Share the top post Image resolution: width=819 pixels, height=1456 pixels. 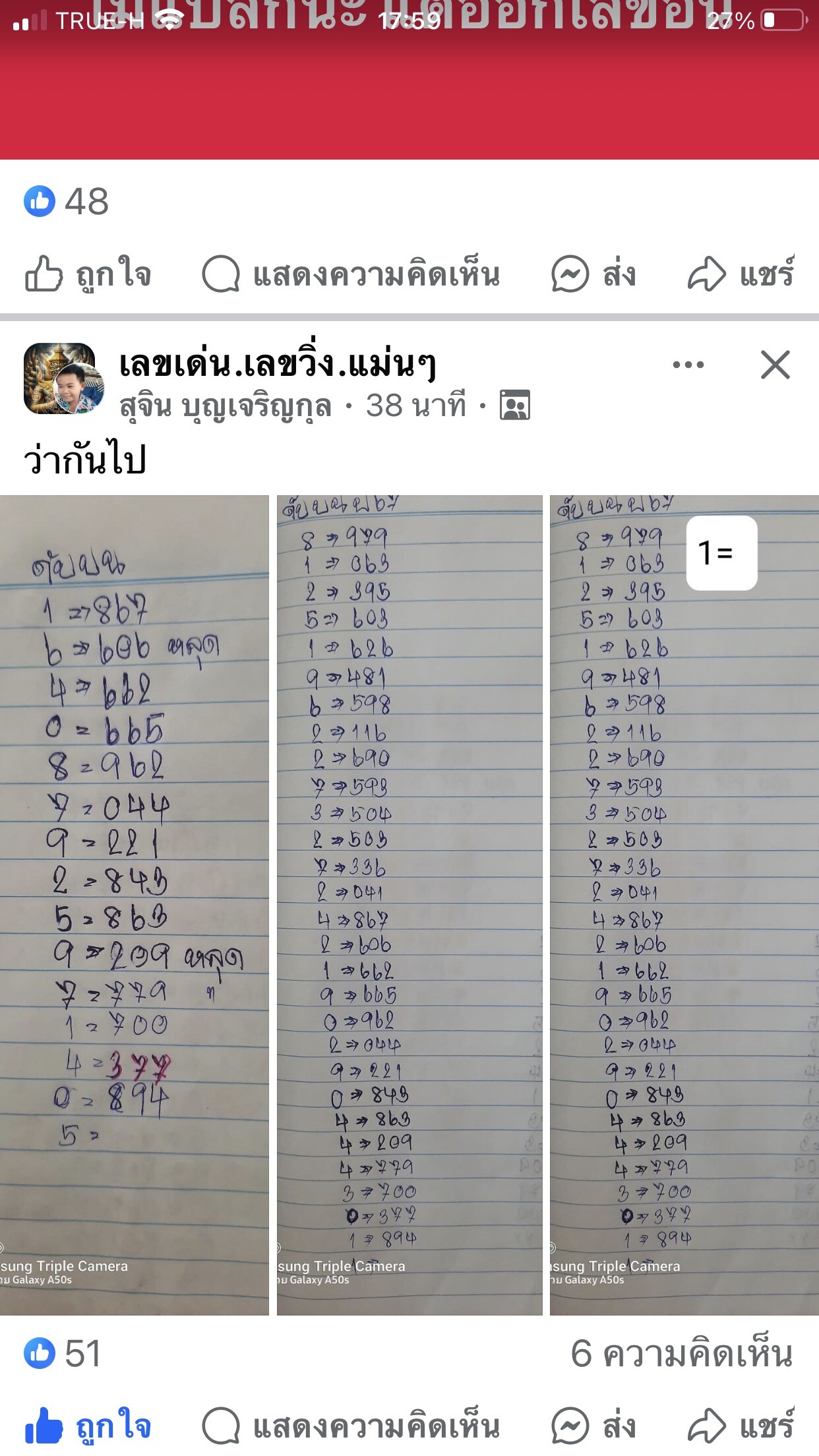click(740, 274)
